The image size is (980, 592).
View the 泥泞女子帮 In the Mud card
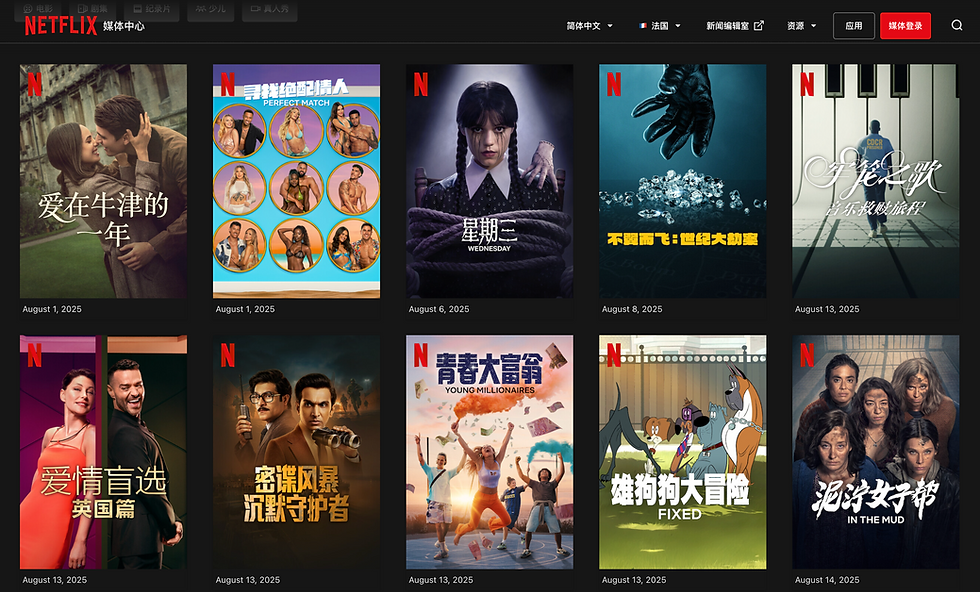pyautogui.click(x=875, y=452)
